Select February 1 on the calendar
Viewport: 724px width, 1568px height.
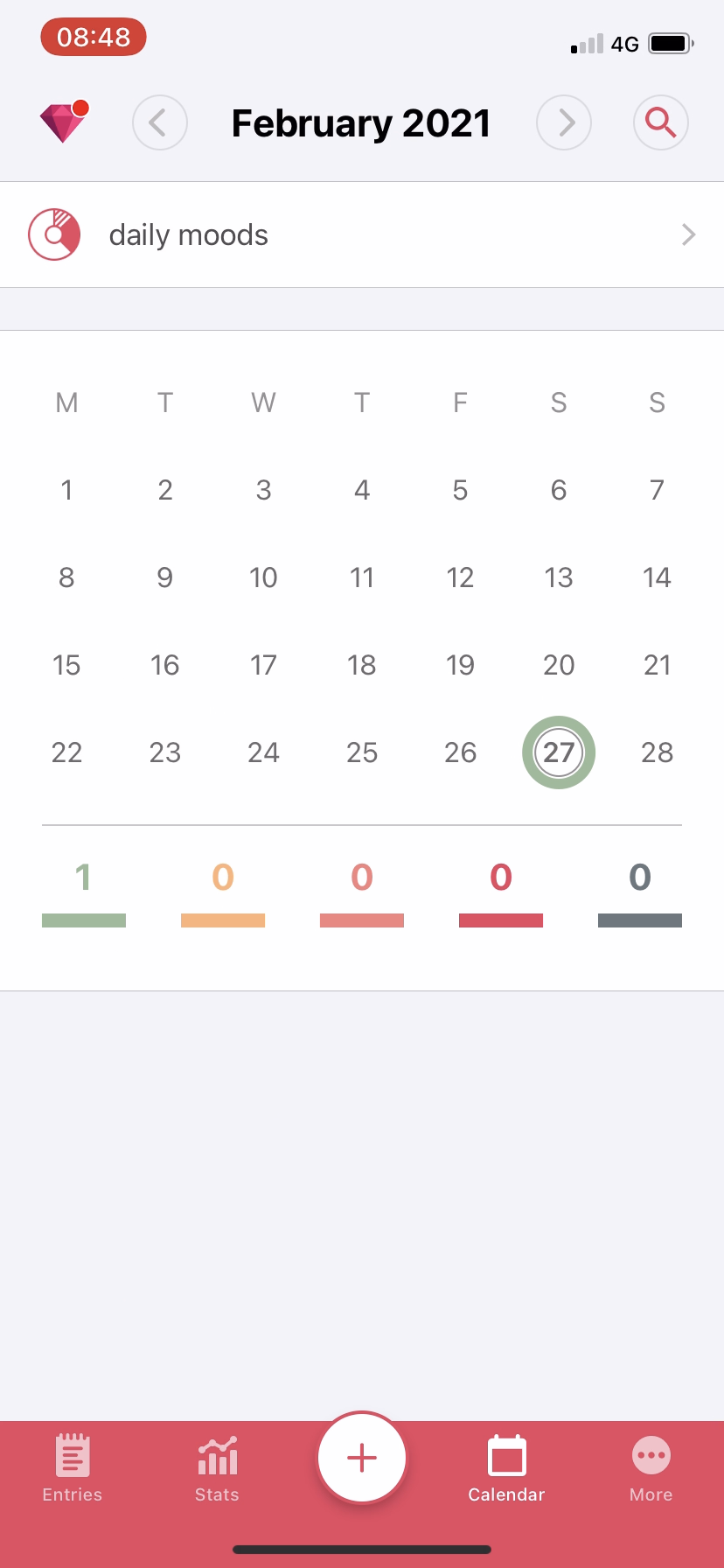pos(66,490)
